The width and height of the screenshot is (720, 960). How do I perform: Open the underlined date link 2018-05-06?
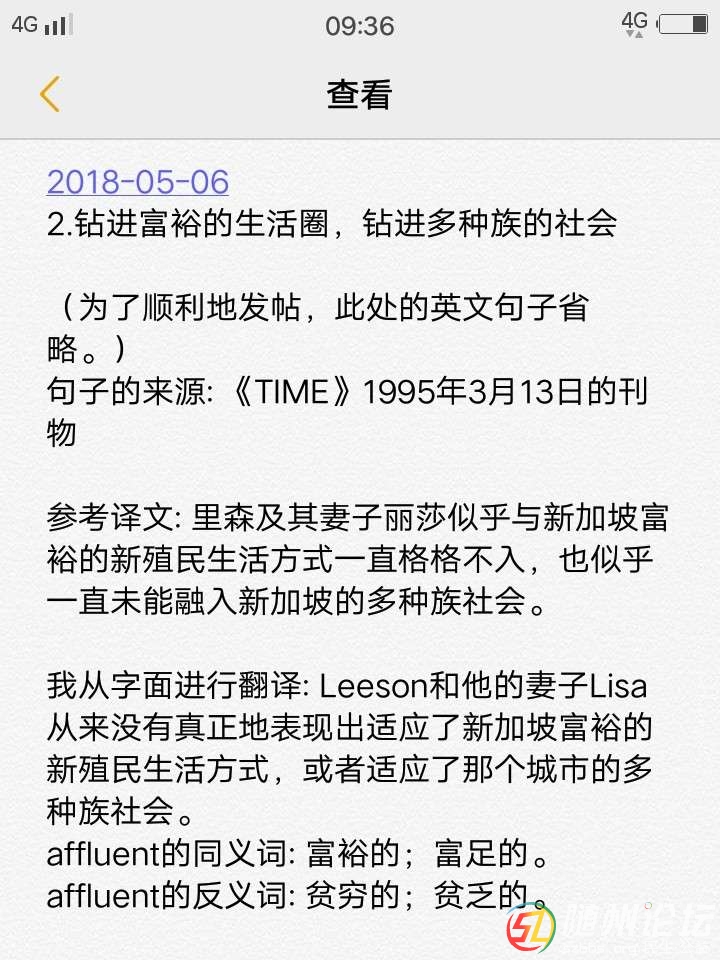click(138, 182)
